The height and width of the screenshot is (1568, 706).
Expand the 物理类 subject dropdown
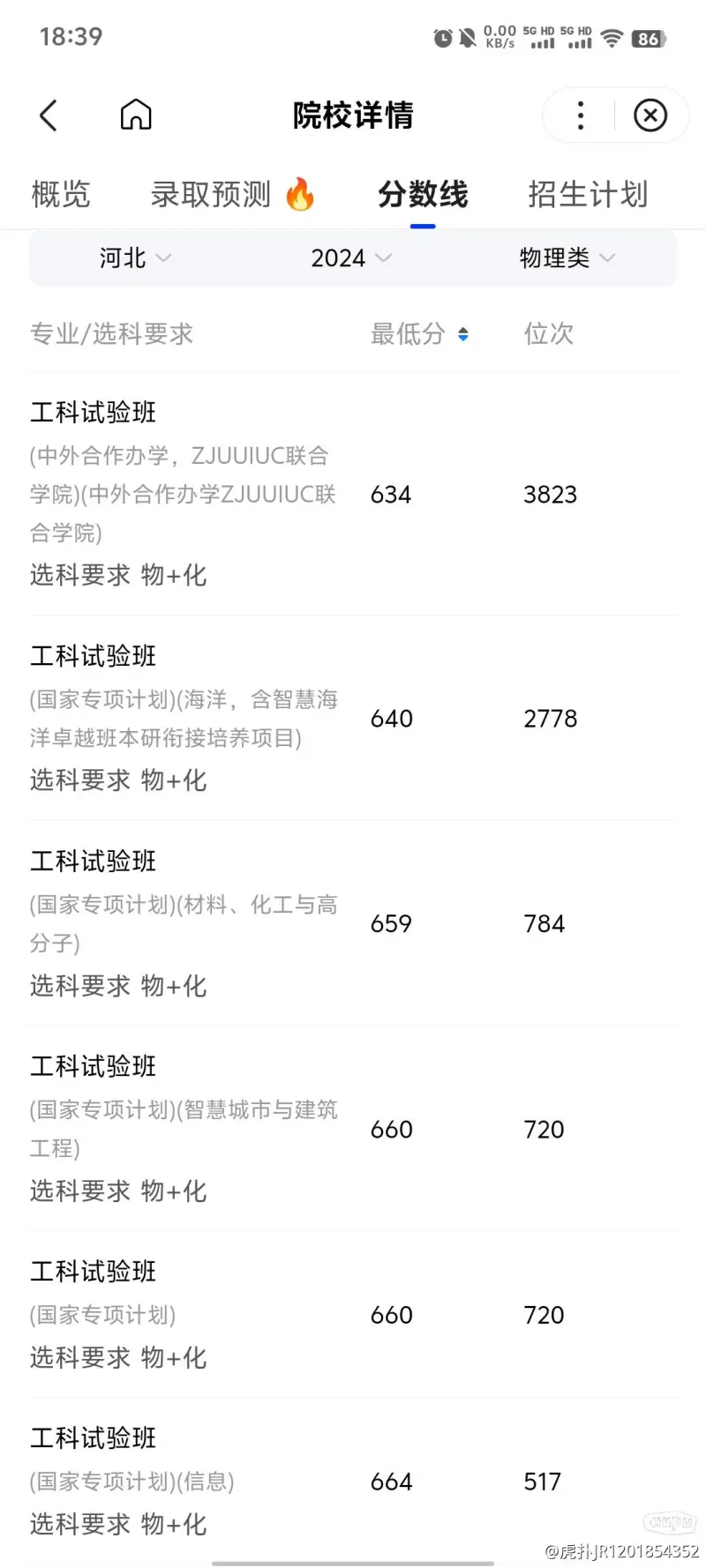click(x=567, y=258)
